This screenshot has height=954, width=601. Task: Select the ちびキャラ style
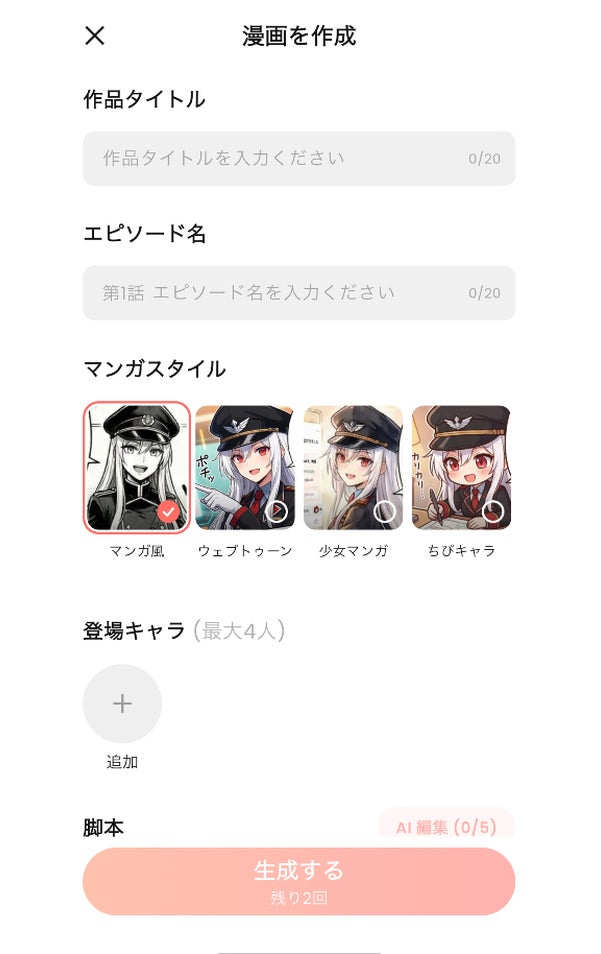point(461,467)
